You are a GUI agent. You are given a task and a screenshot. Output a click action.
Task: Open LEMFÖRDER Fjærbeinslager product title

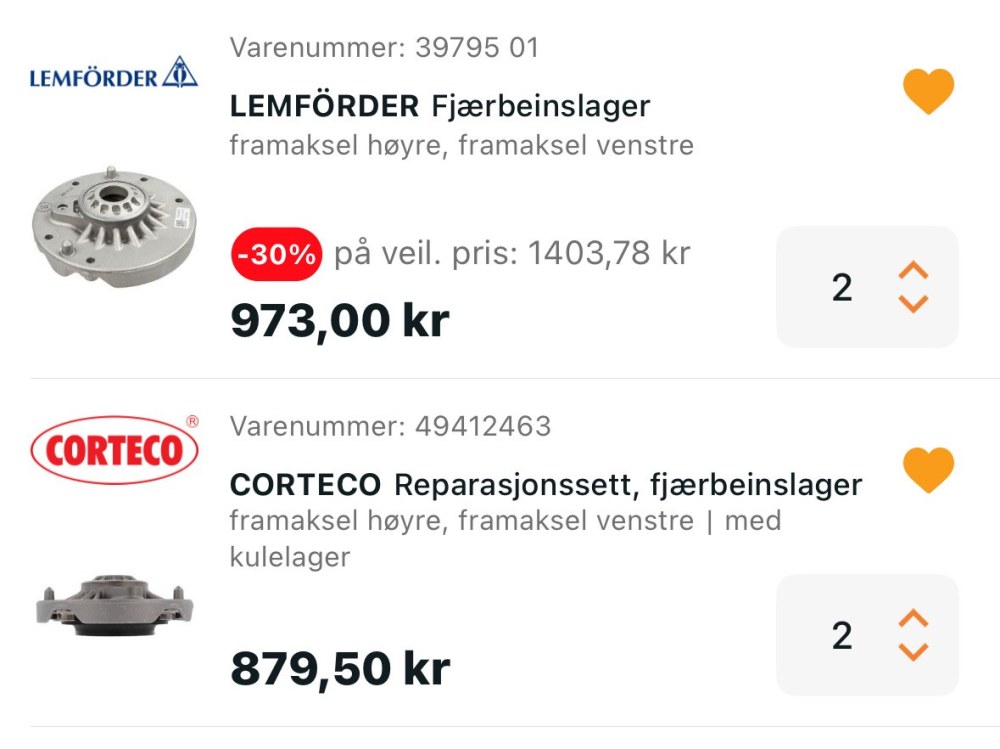click(x=440, y=105)
